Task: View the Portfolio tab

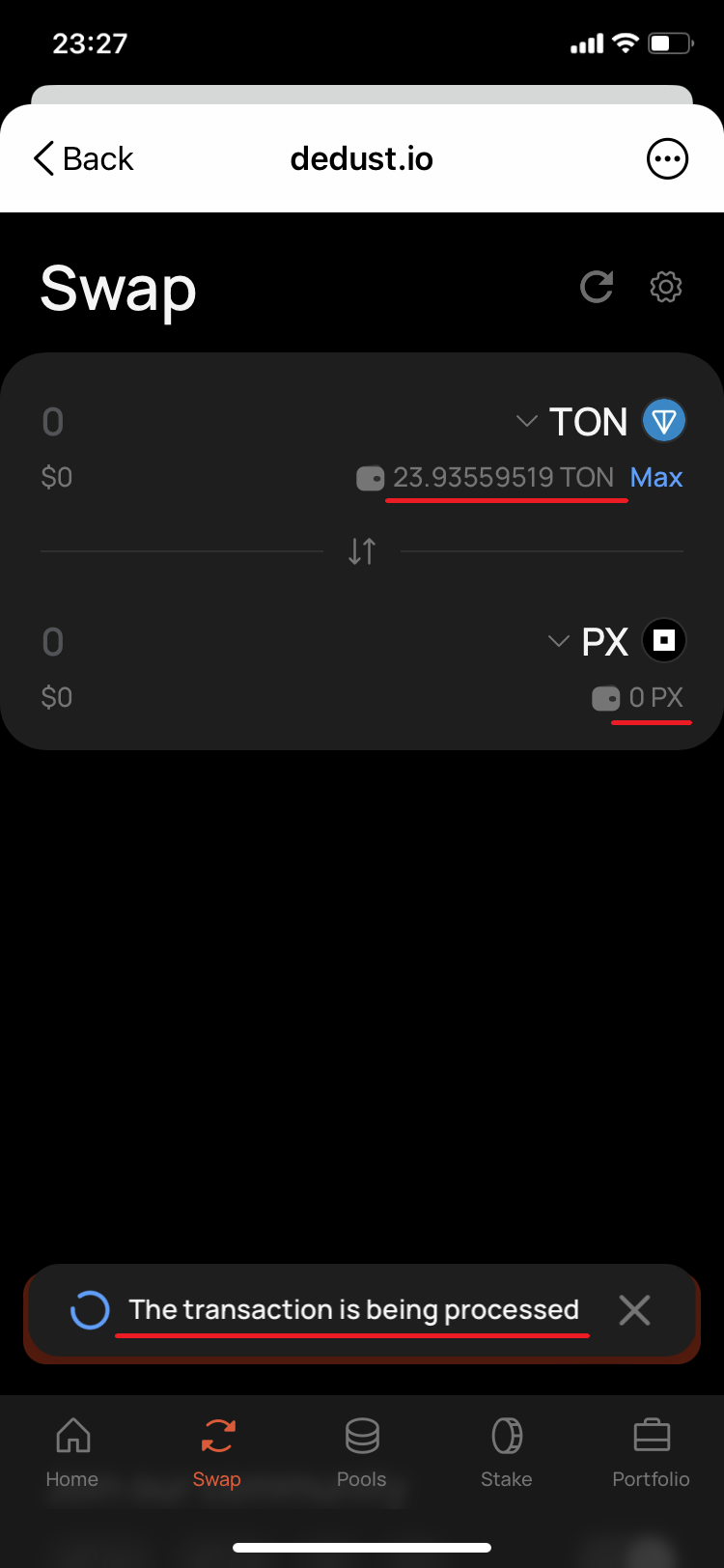Action: tap(652, 1451)
